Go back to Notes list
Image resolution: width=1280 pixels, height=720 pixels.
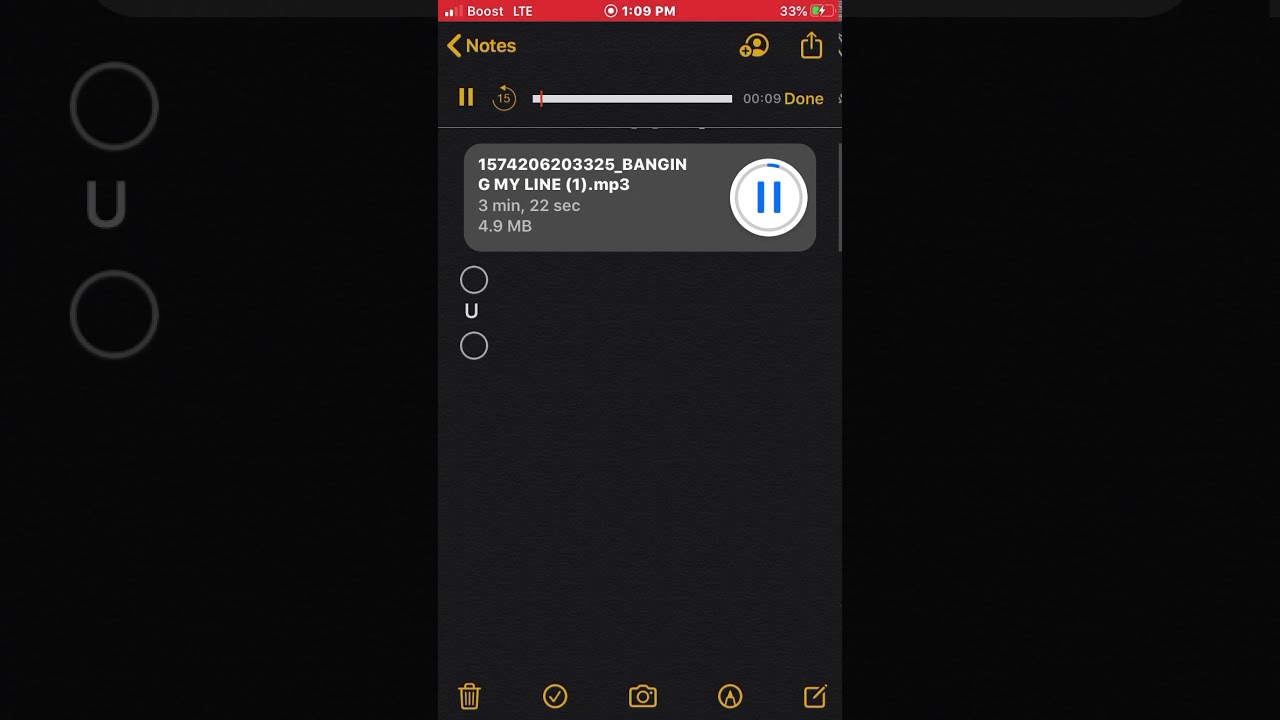pyautogui.click(x=481, y=46)
